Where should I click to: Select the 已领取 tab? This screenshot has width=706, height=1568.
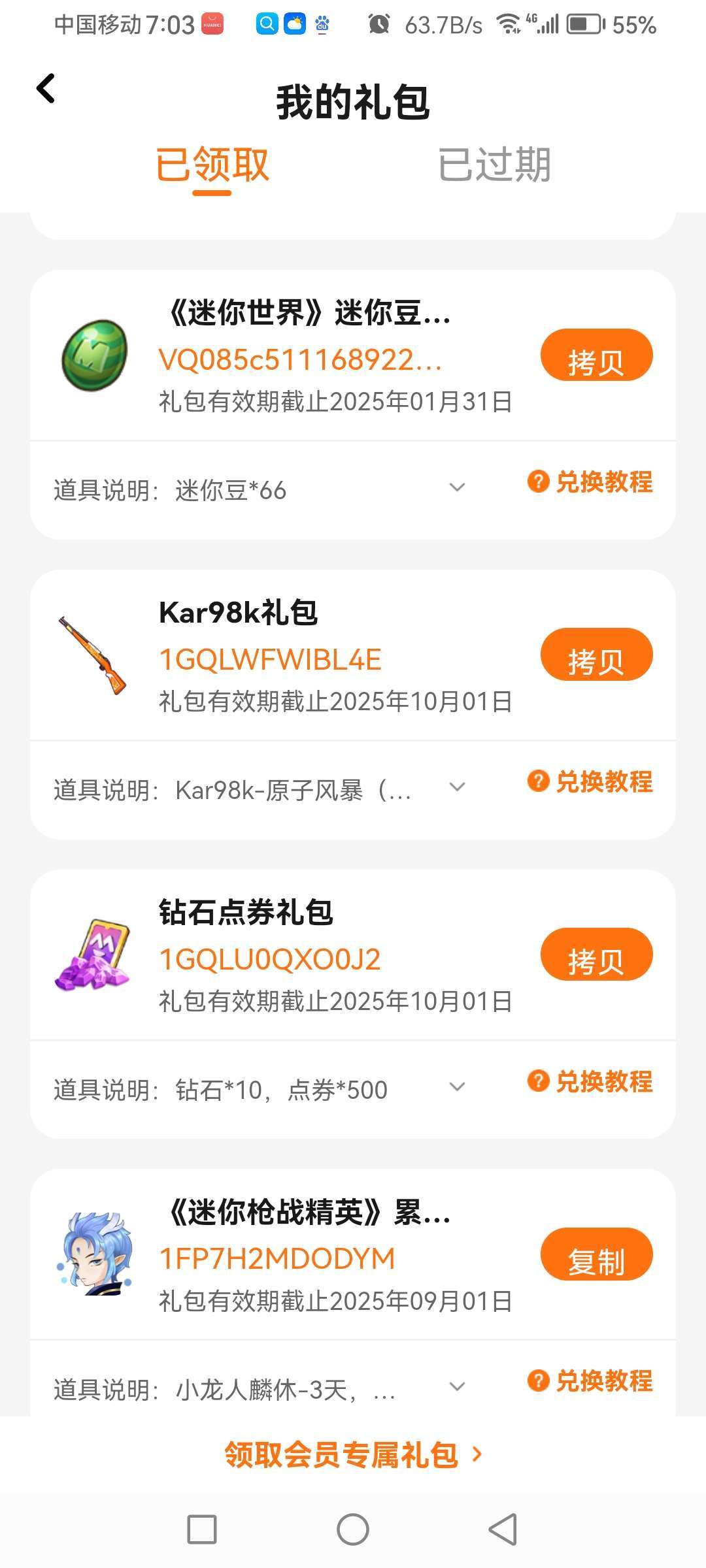click(x=212, y=165)
